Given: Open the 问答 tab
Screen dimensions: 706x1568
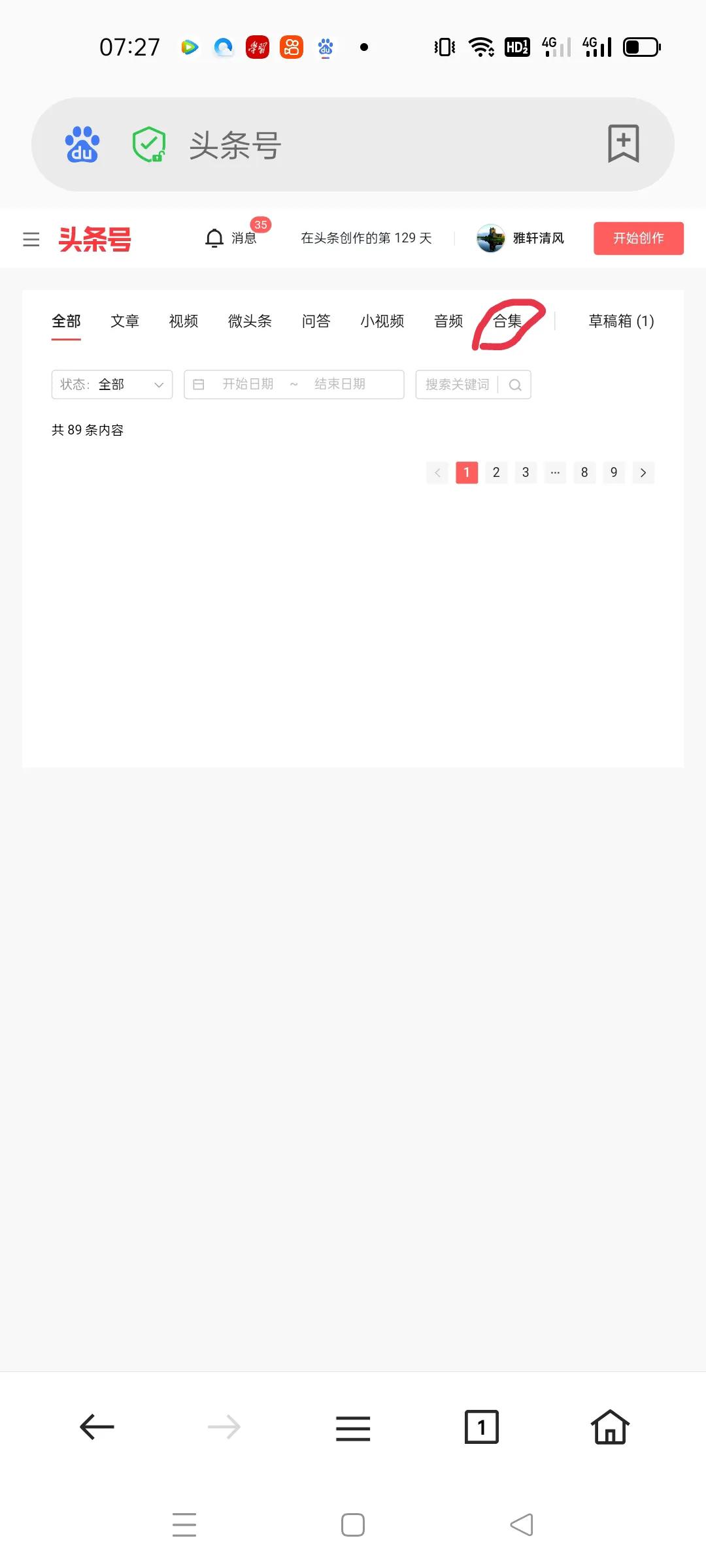Looking at the screenshot, I should (x=316, y=321).
